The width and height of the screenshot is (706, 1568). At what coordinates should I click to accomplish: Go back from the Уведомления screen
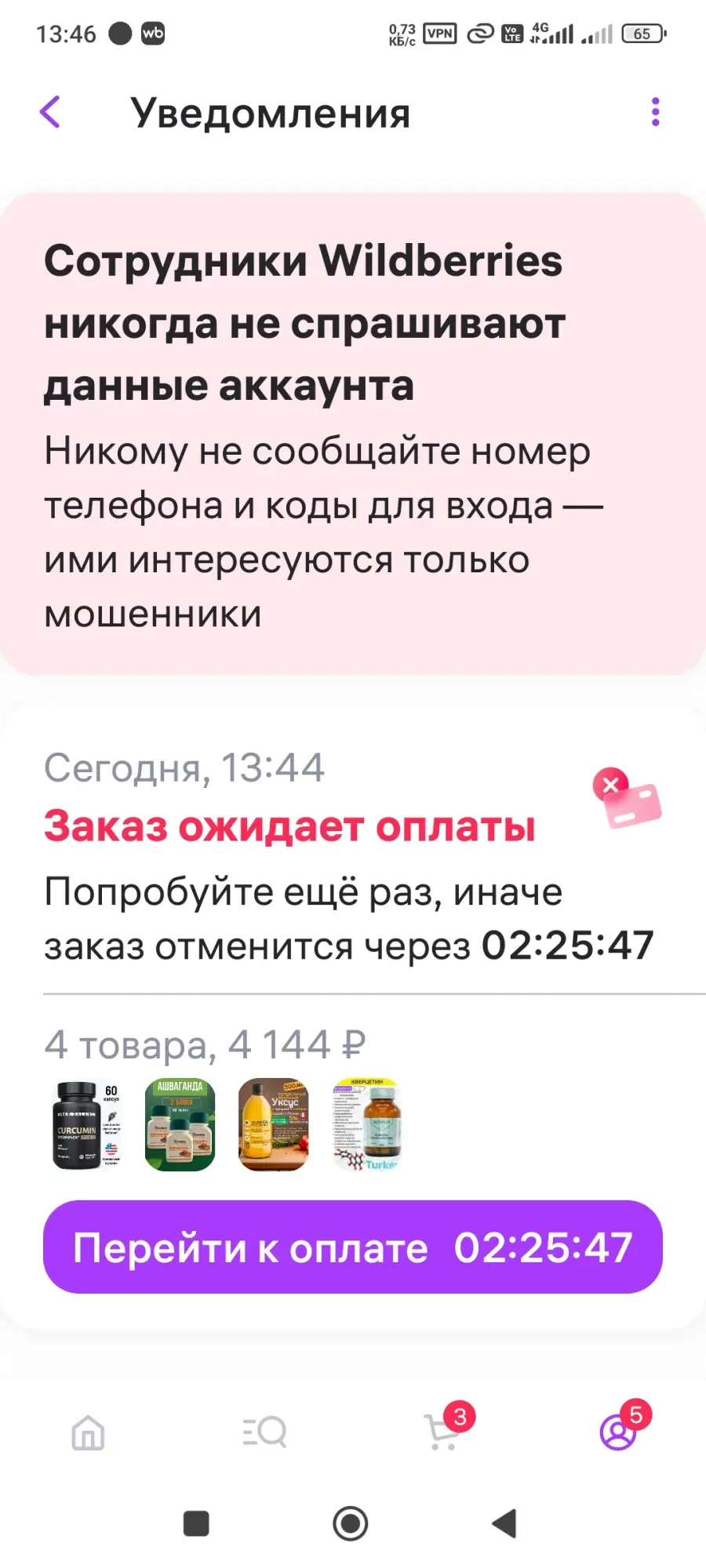pos(50,112)
